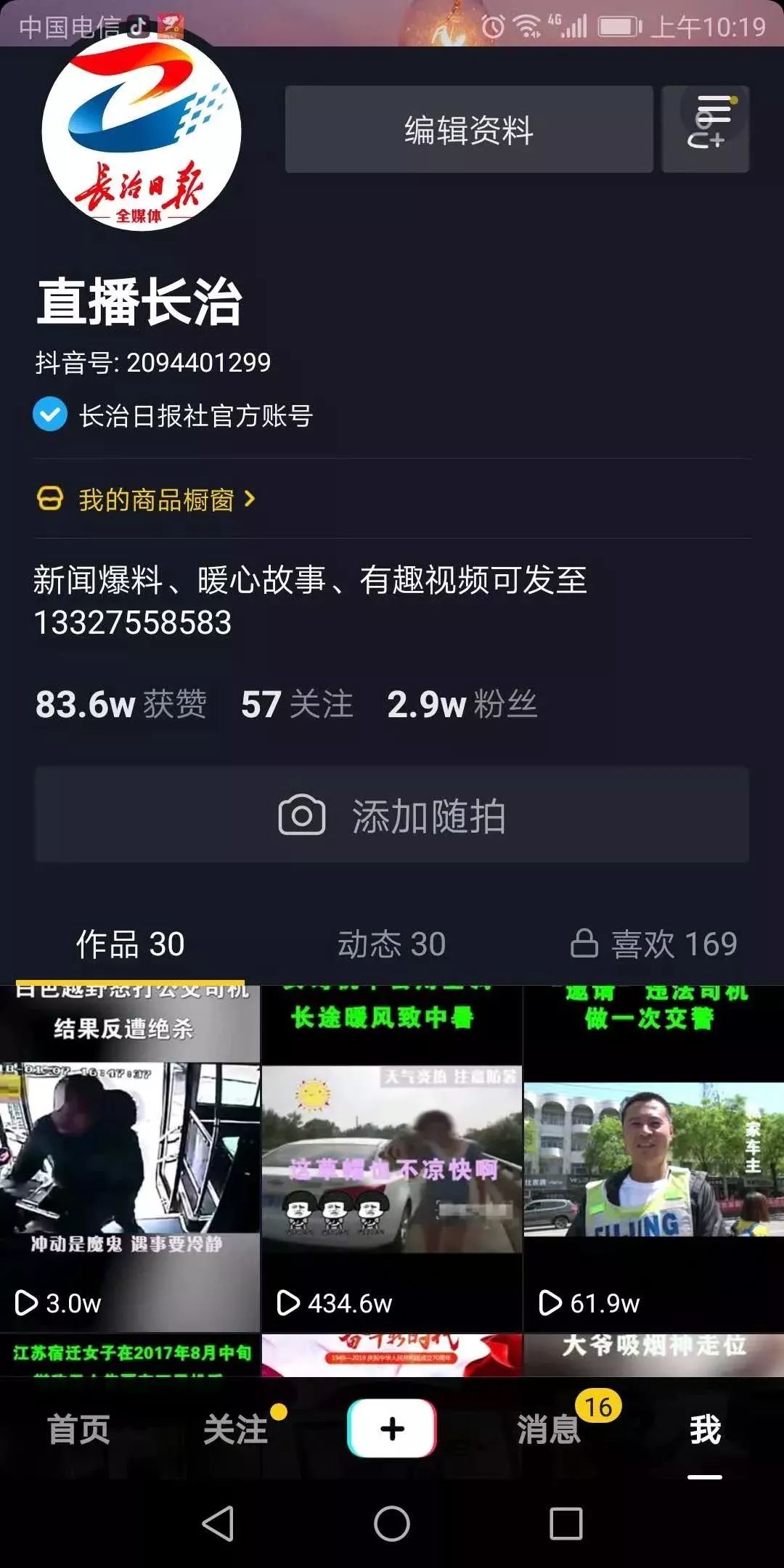Open the add-friends icon button

706,129
